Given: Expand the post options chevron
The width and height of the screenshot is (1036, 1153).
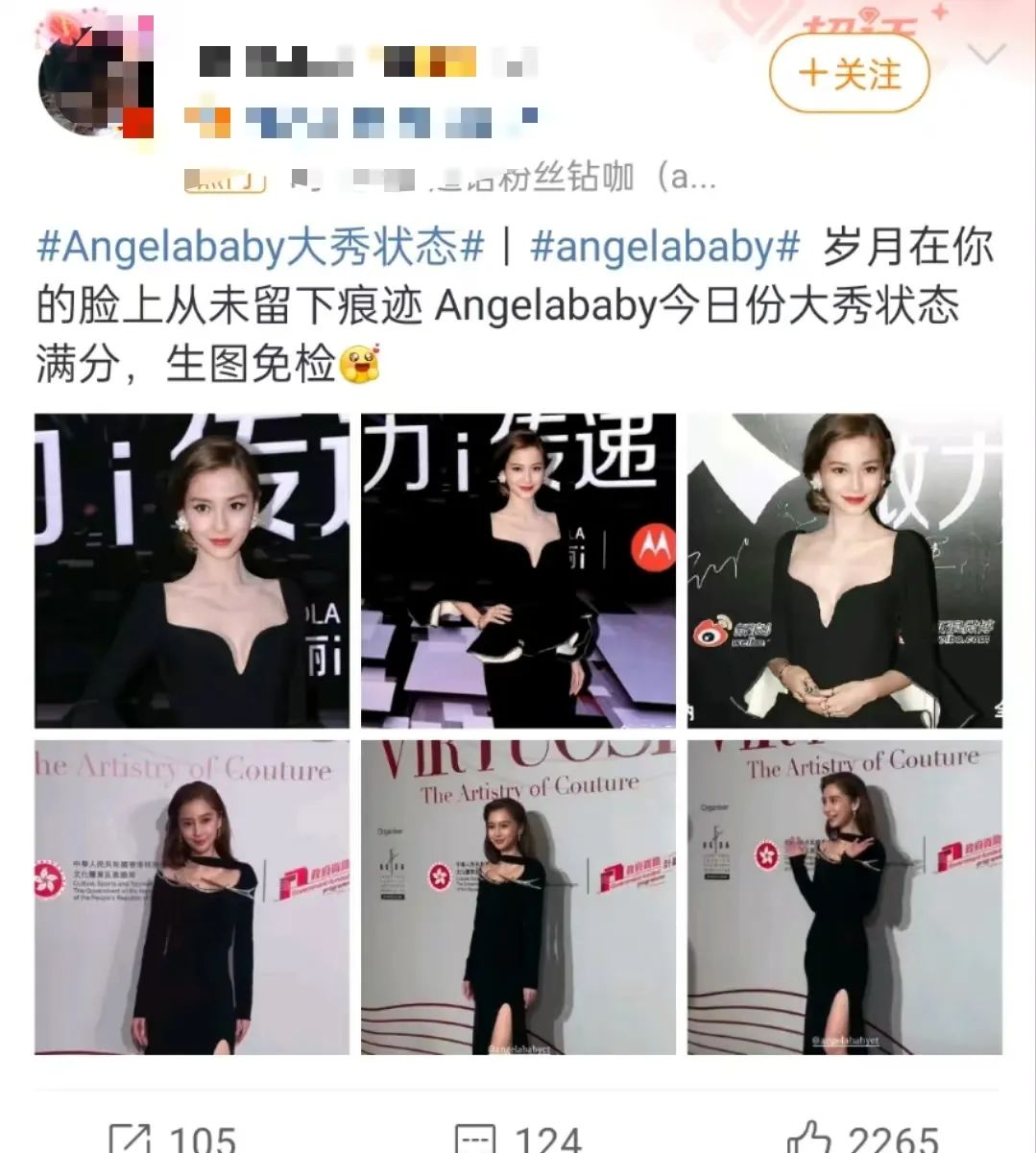Looking at the screenshot, I should point(986,56).
